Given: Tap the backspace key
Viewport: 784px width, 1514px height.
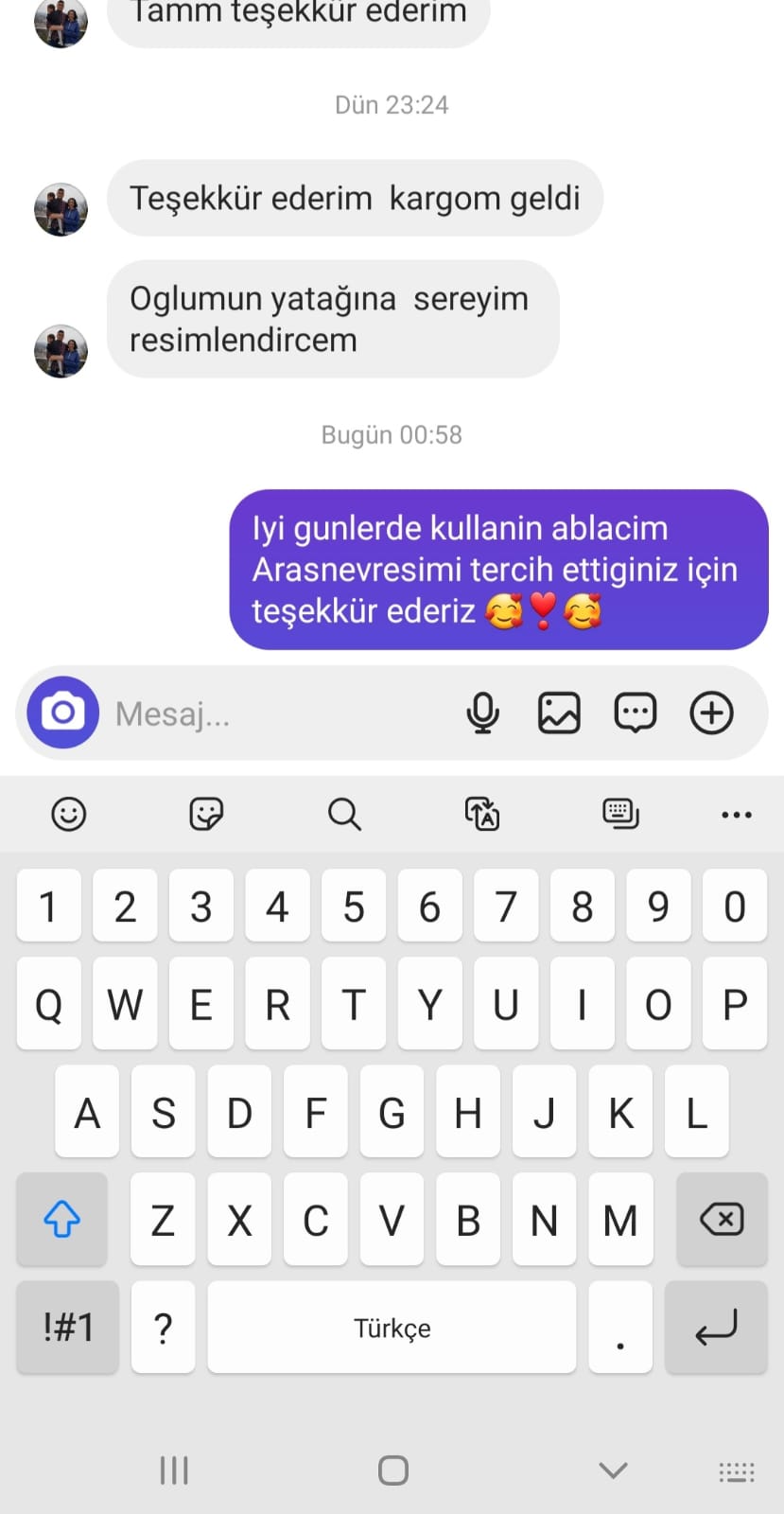Looking at the screenshot, I should [x=721, y=1219].
